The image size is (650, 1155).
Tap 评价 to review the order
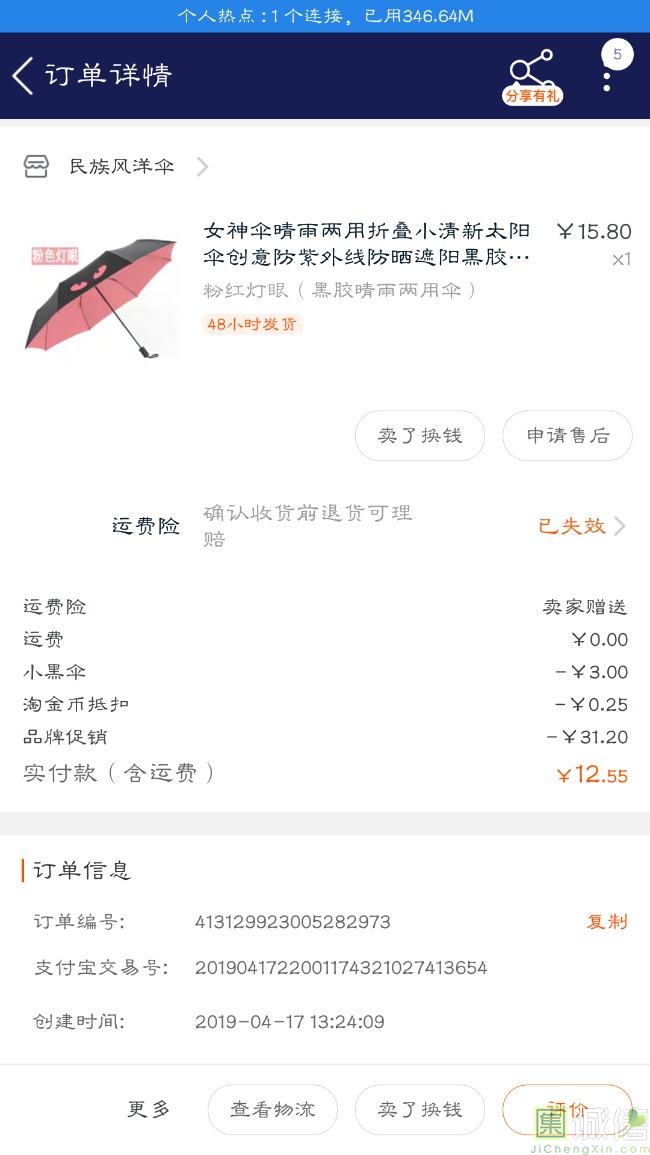[x=567, y=1109]
